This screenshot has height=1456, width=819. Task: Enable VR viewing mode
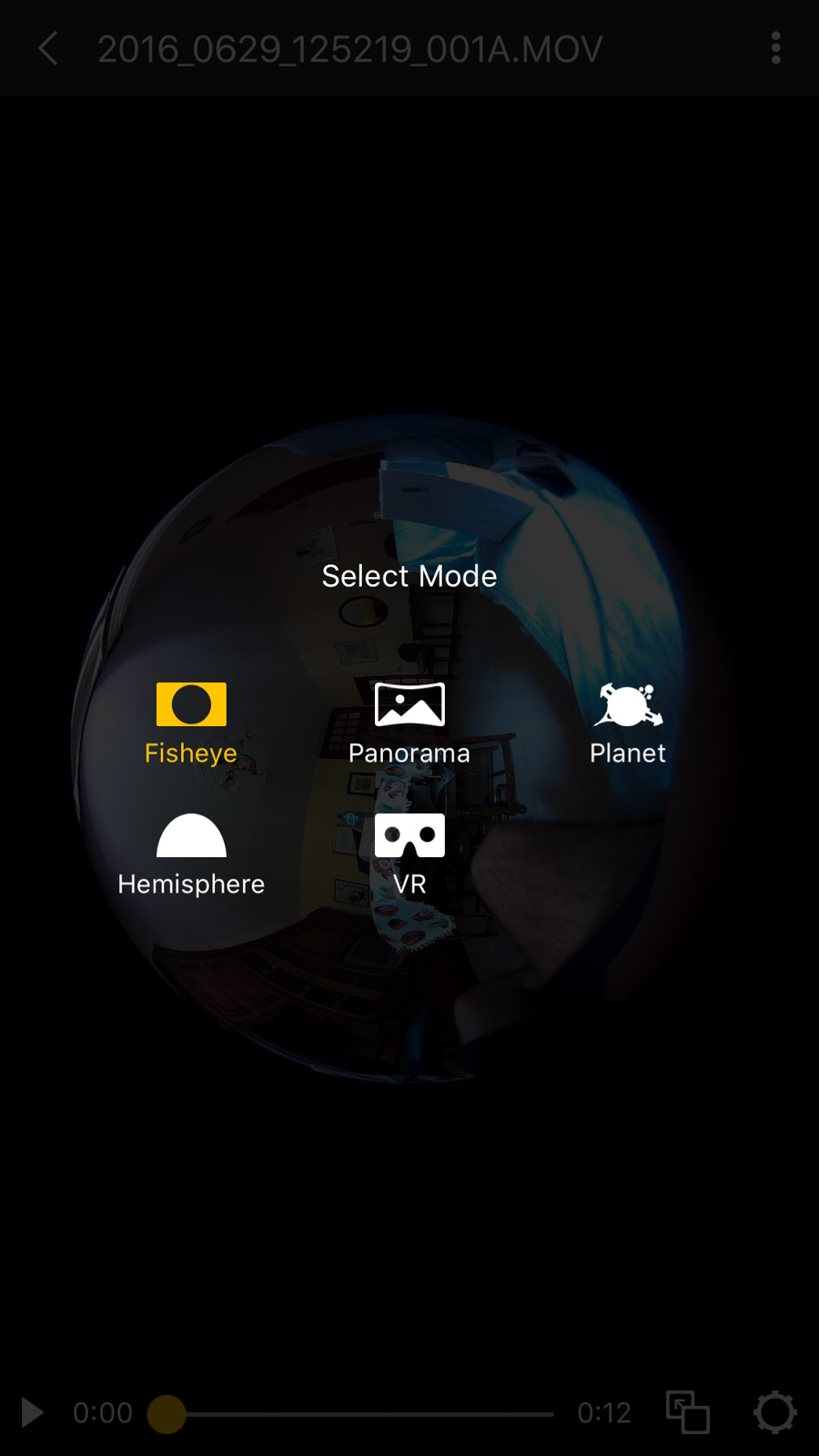click(409, 854)
